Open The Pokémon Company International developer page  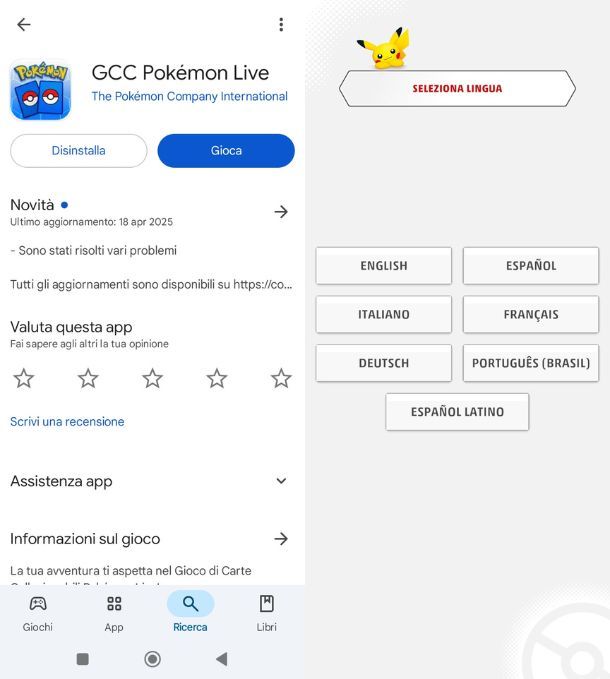(x=189, y=97)
